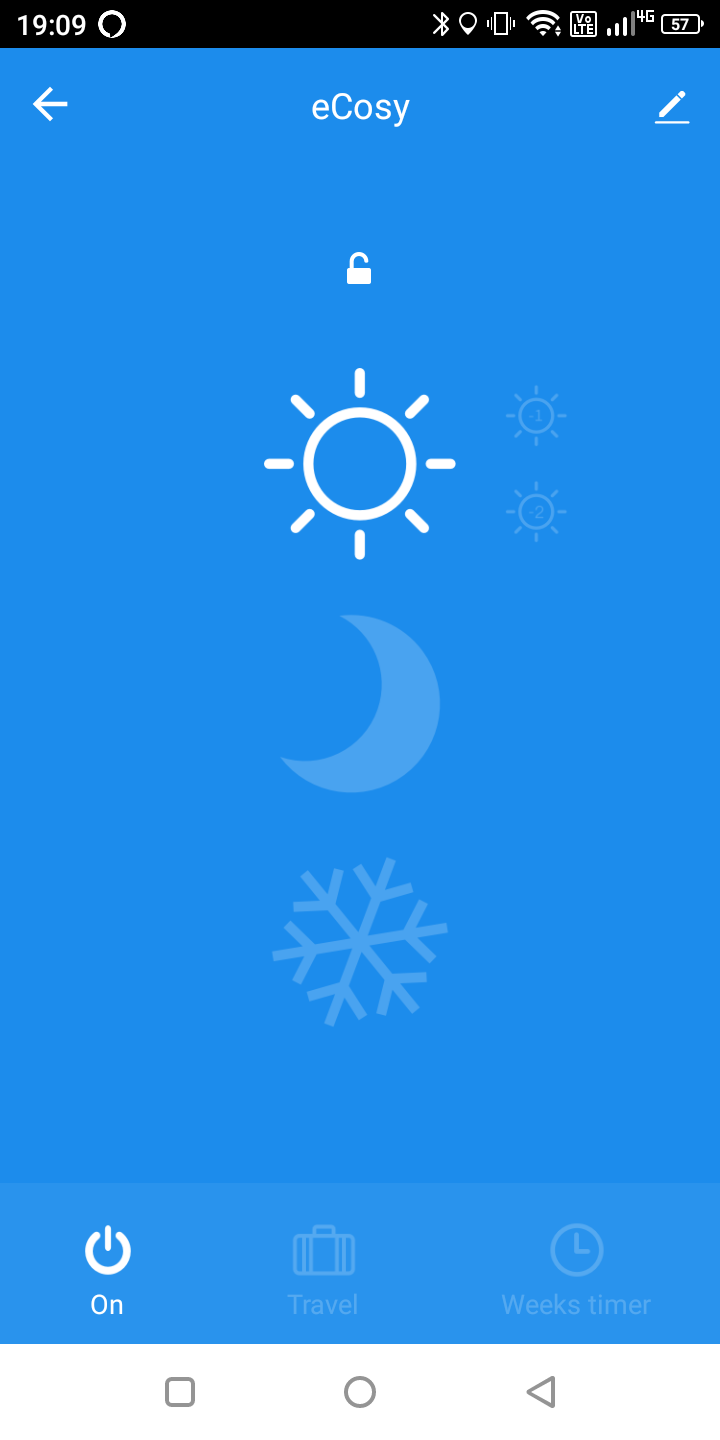Toggle the On power button
Viewport: 720px width, 1440px height.
107,1269
